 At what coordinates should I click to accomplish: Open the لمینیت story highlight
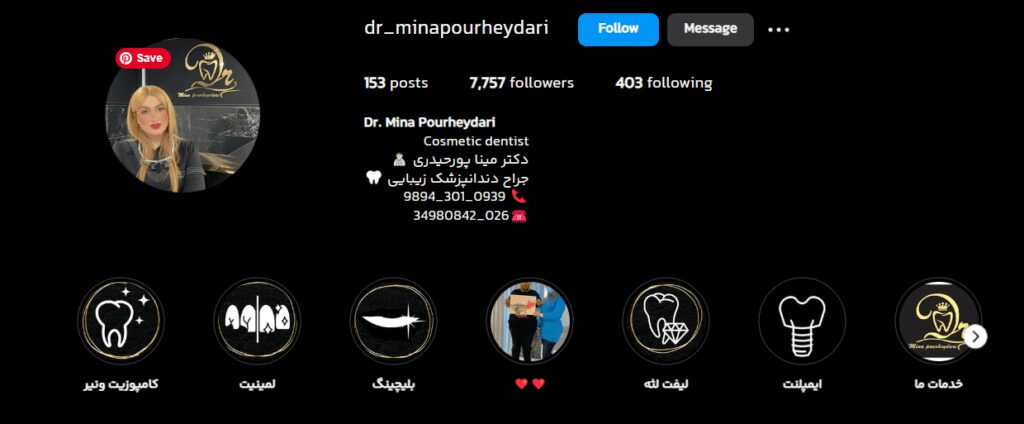(x=256, y=320)
